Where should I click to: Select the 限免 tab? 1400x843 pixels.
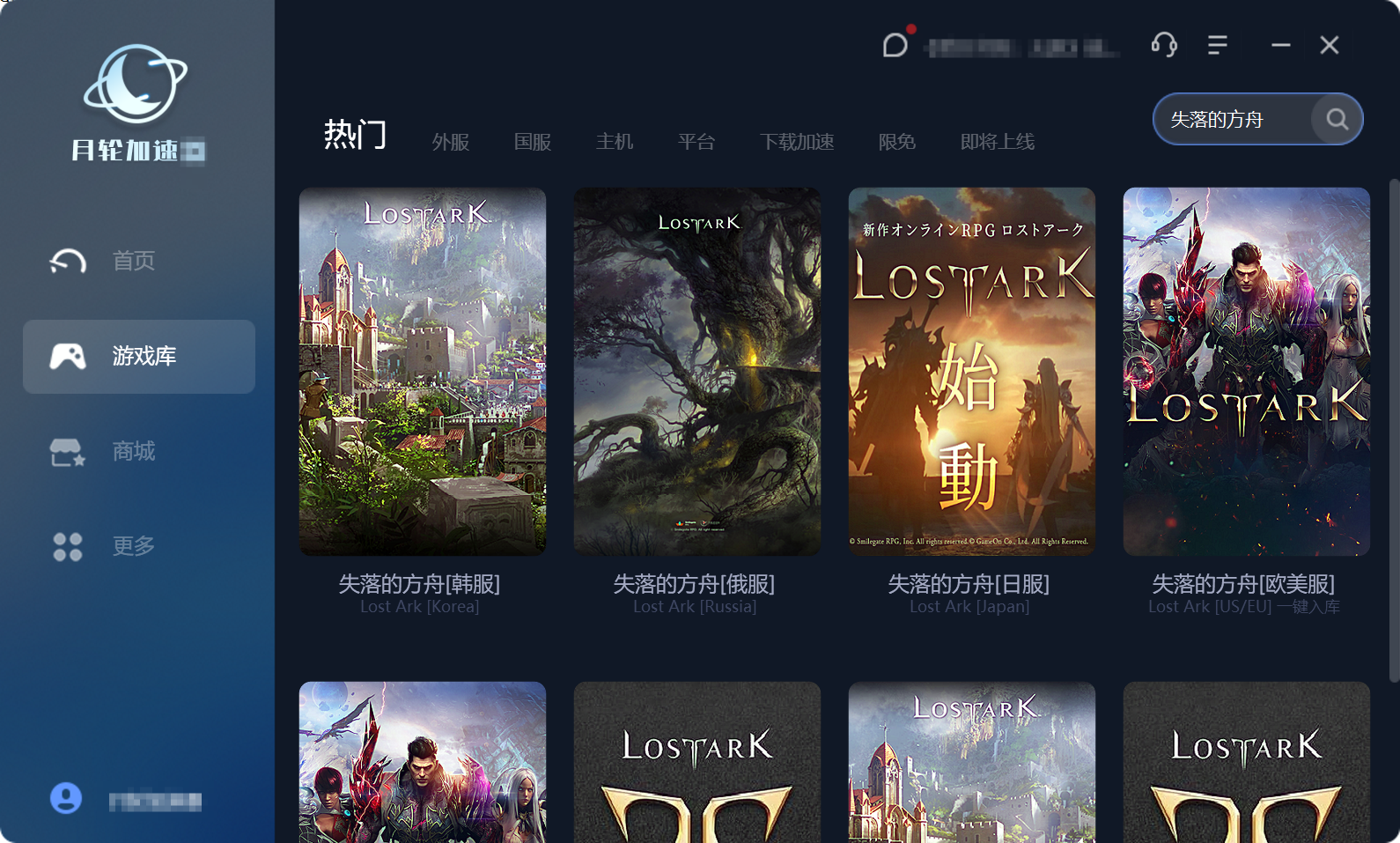(x=896, y=142)
